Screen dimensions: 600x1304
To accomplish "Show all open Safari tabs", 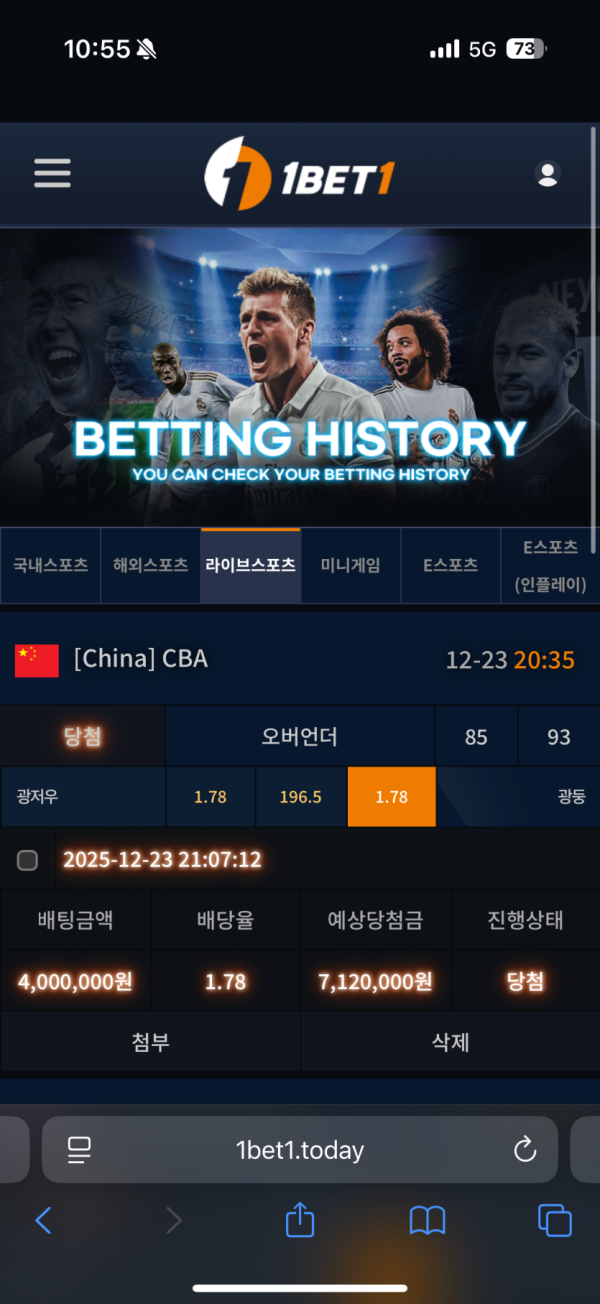I will pos(554,1220).
